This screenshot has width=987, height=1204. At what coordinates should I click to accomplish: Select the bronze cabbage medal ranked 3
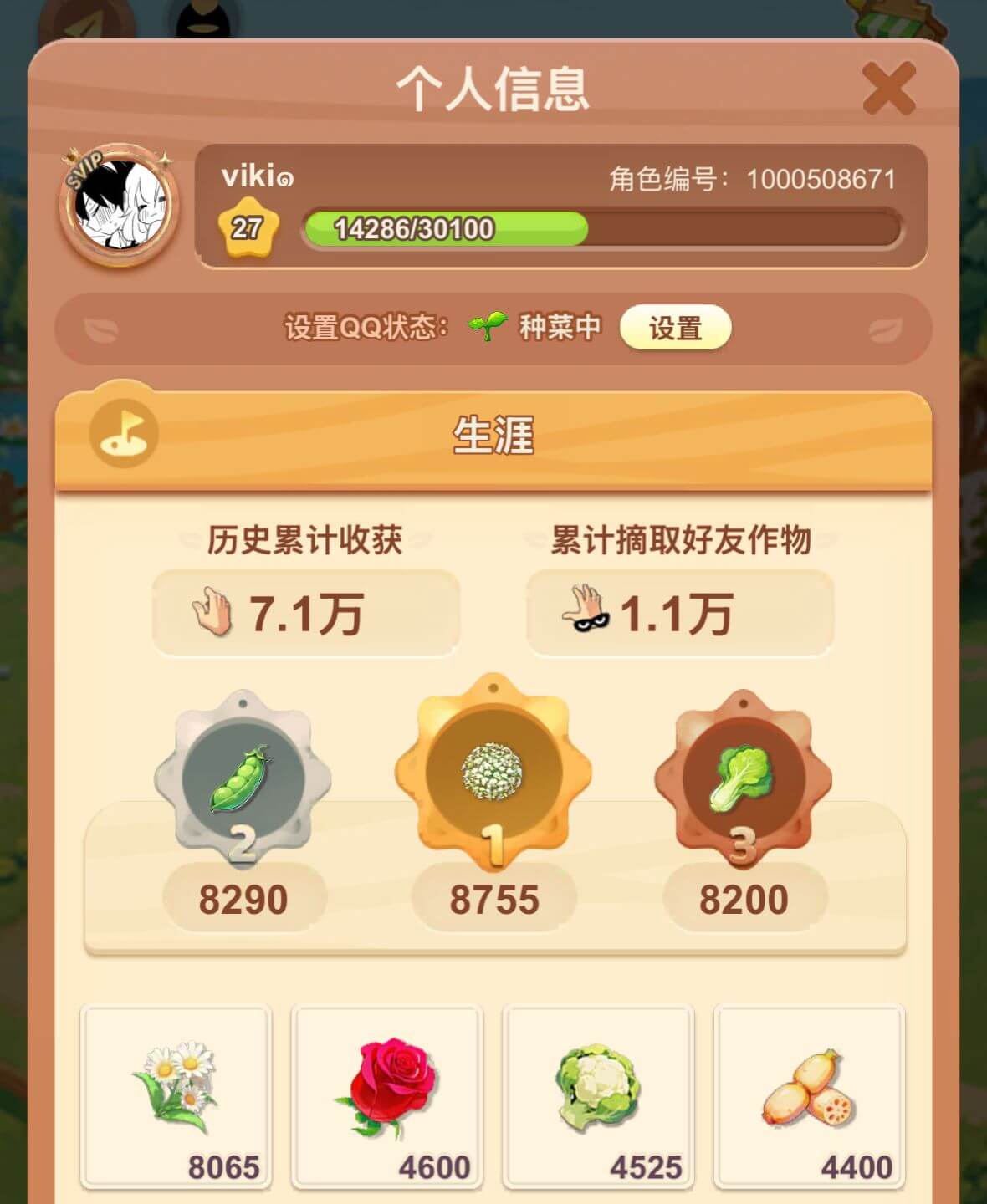pos(746,778)
